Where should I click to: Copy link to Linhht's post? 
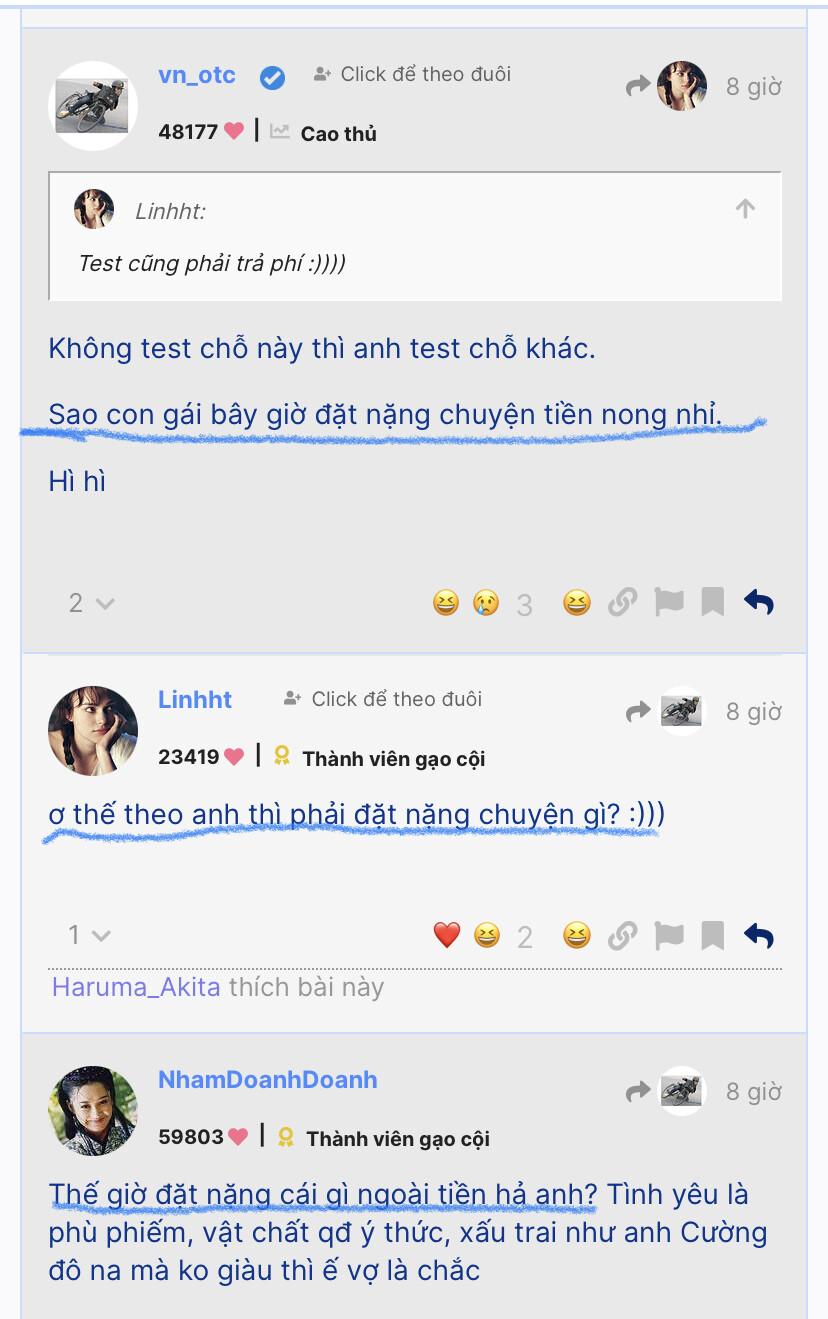pyautogui.click(x=623, y=936)
